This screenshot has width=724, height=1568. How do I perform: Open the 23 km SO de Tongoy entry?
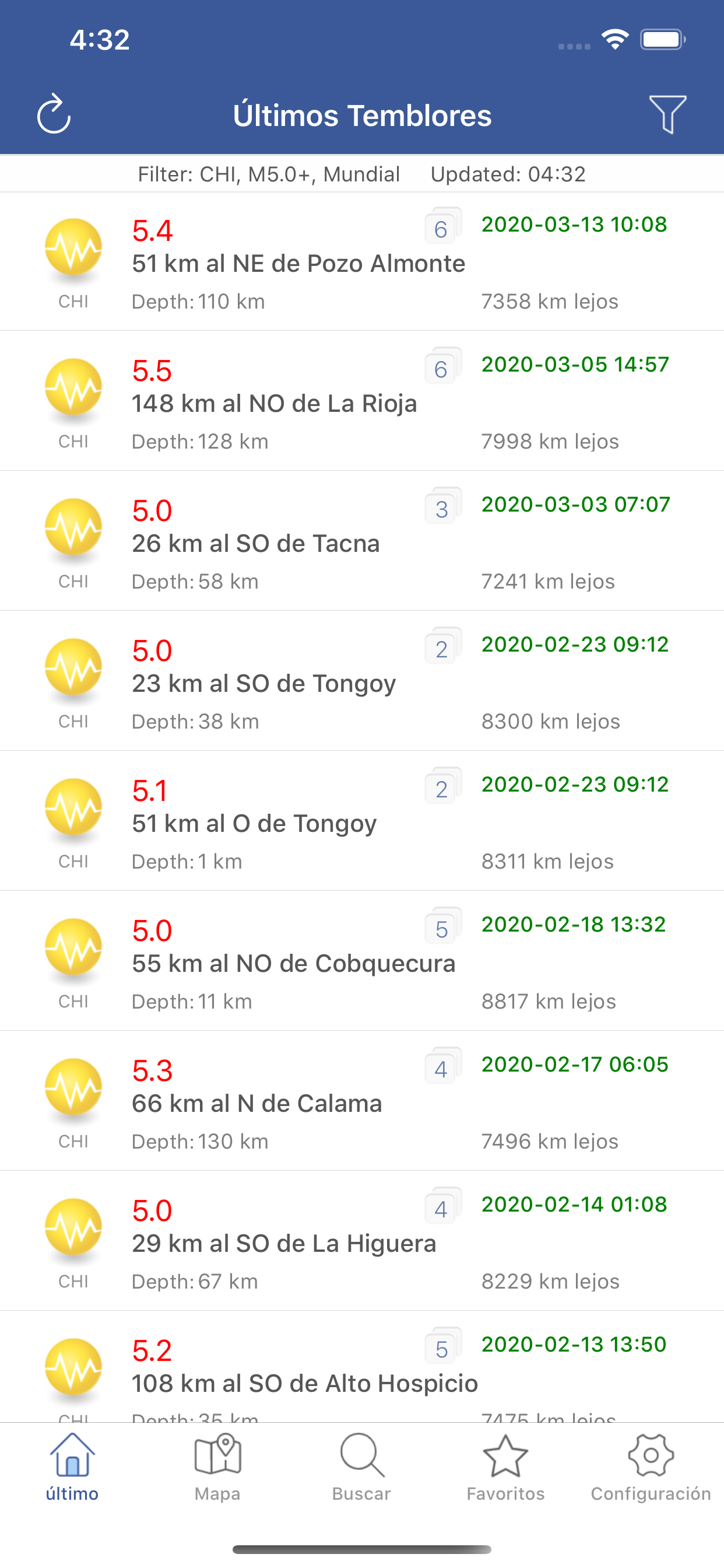tap(362, 681)
